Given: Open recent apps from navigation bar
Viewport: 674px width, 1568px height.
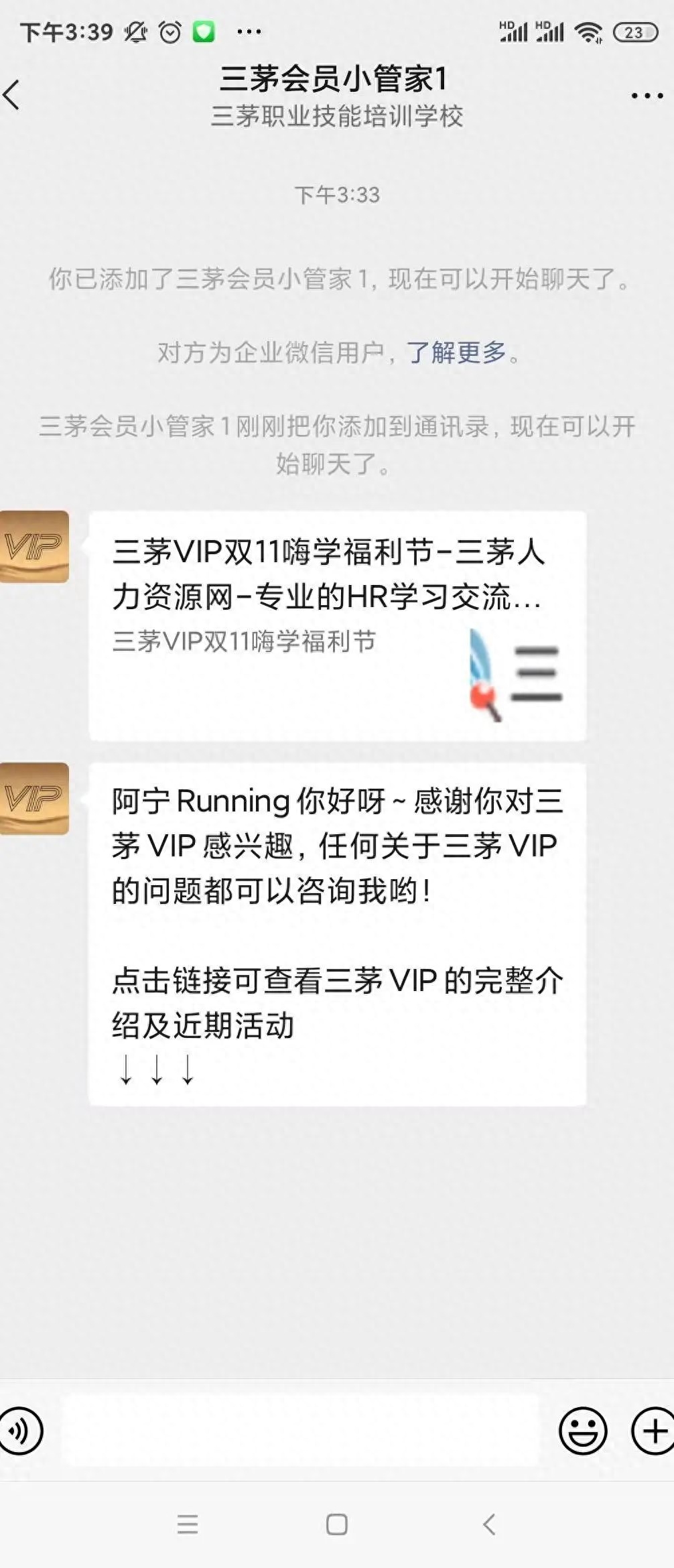Looking at the screenshot, I should pos(188,1524).
